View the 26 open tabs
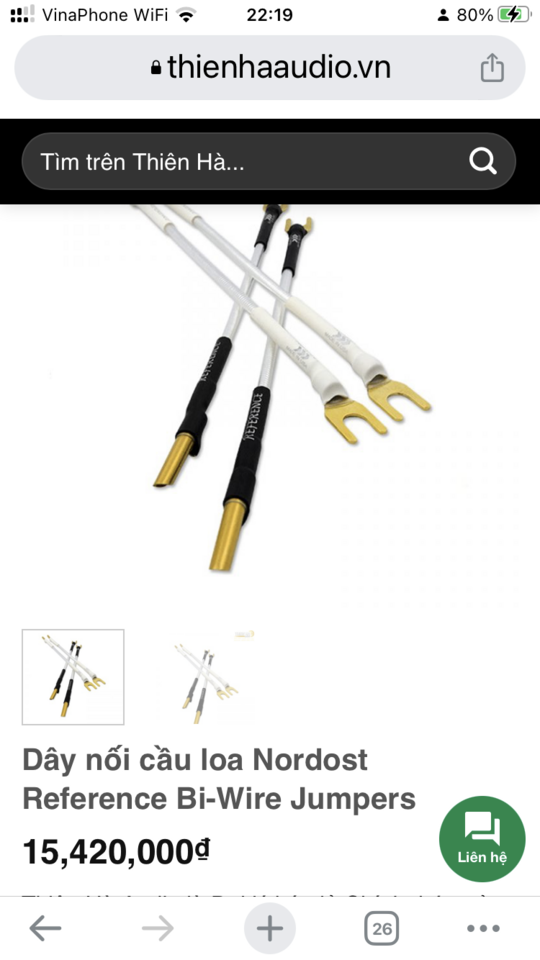Image resolution: width=540 pixels, height=960 pixels. tap(381, 929)
